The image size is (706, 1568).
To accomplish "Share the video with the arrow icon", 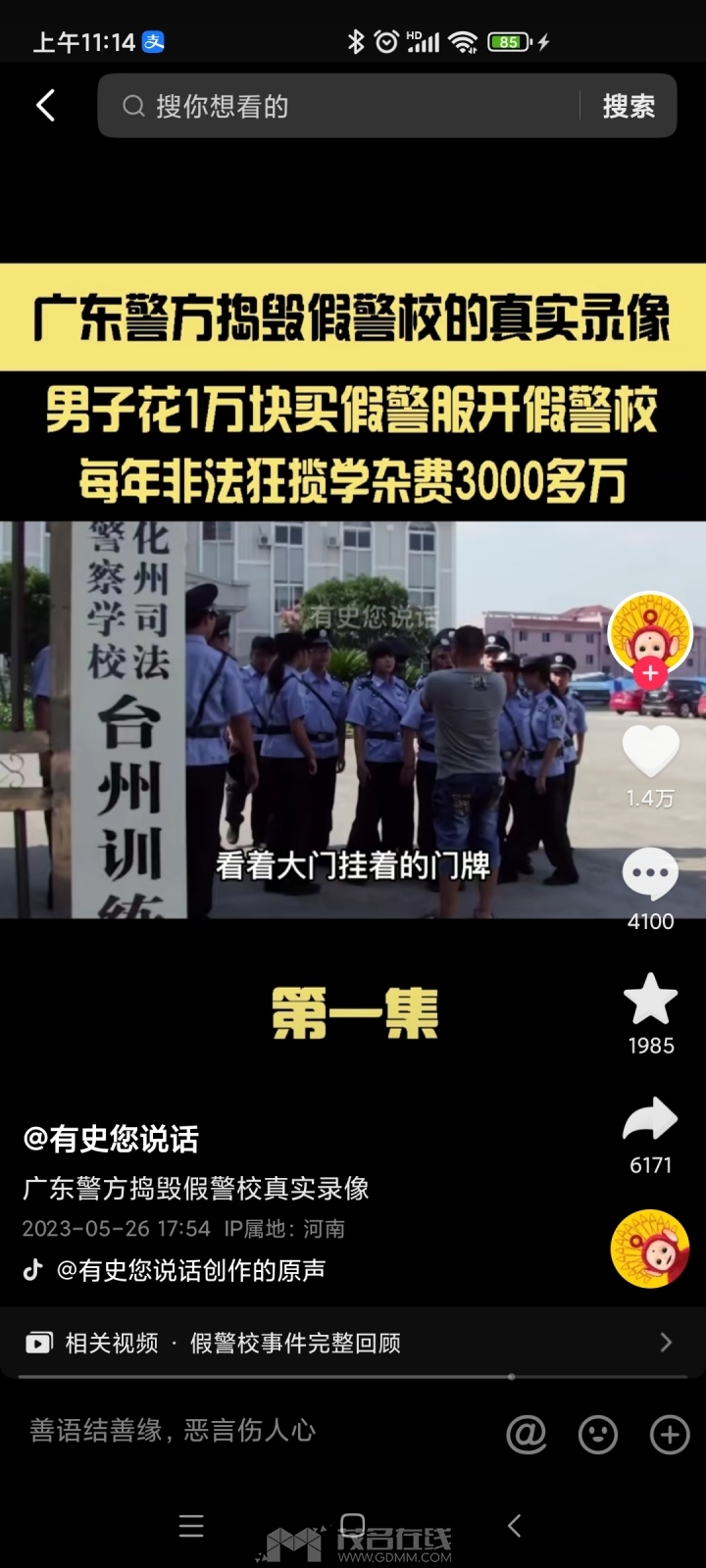I will 650,1120.
